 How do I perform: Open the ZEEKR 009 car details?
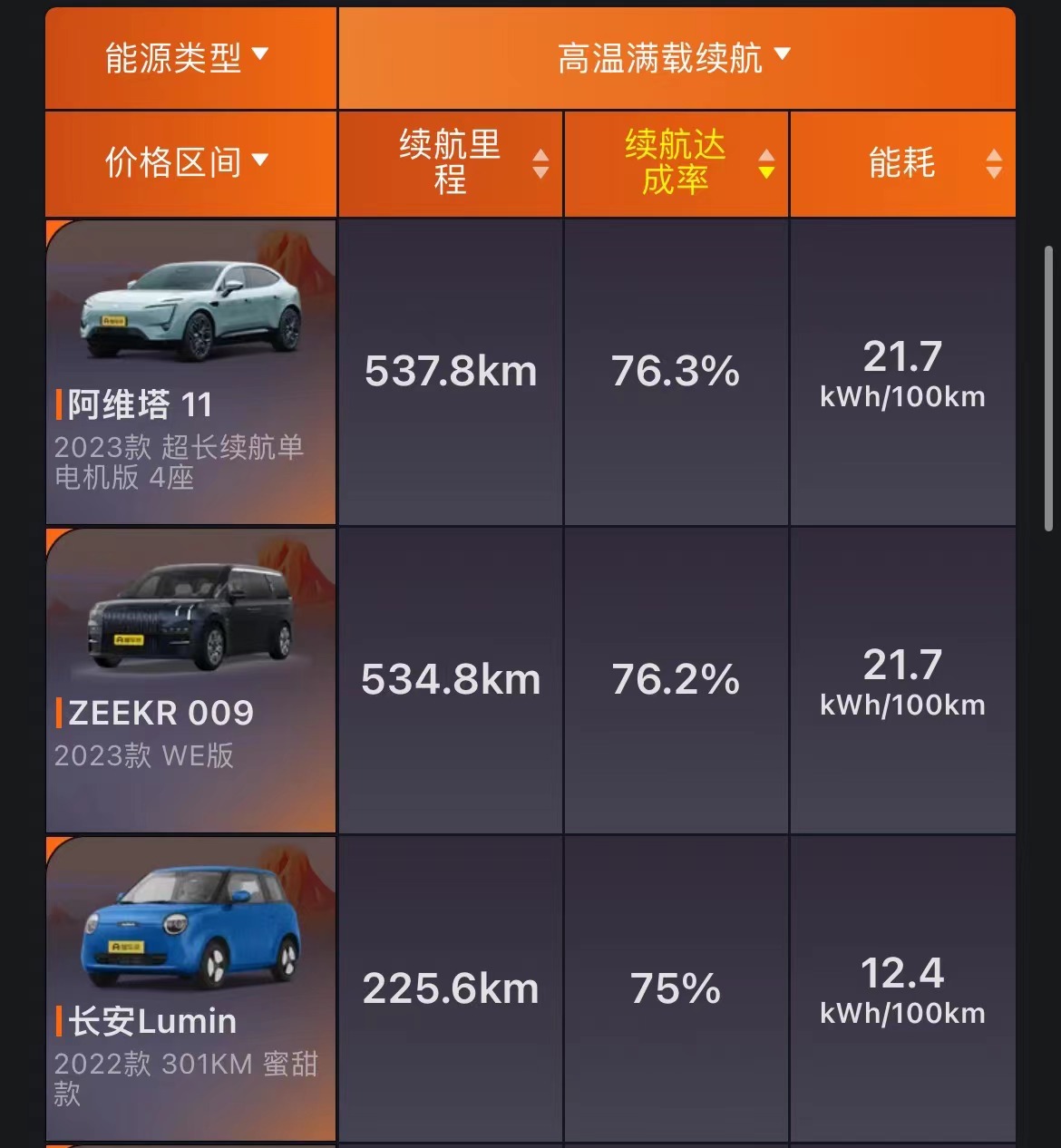(x=190, y=680)
